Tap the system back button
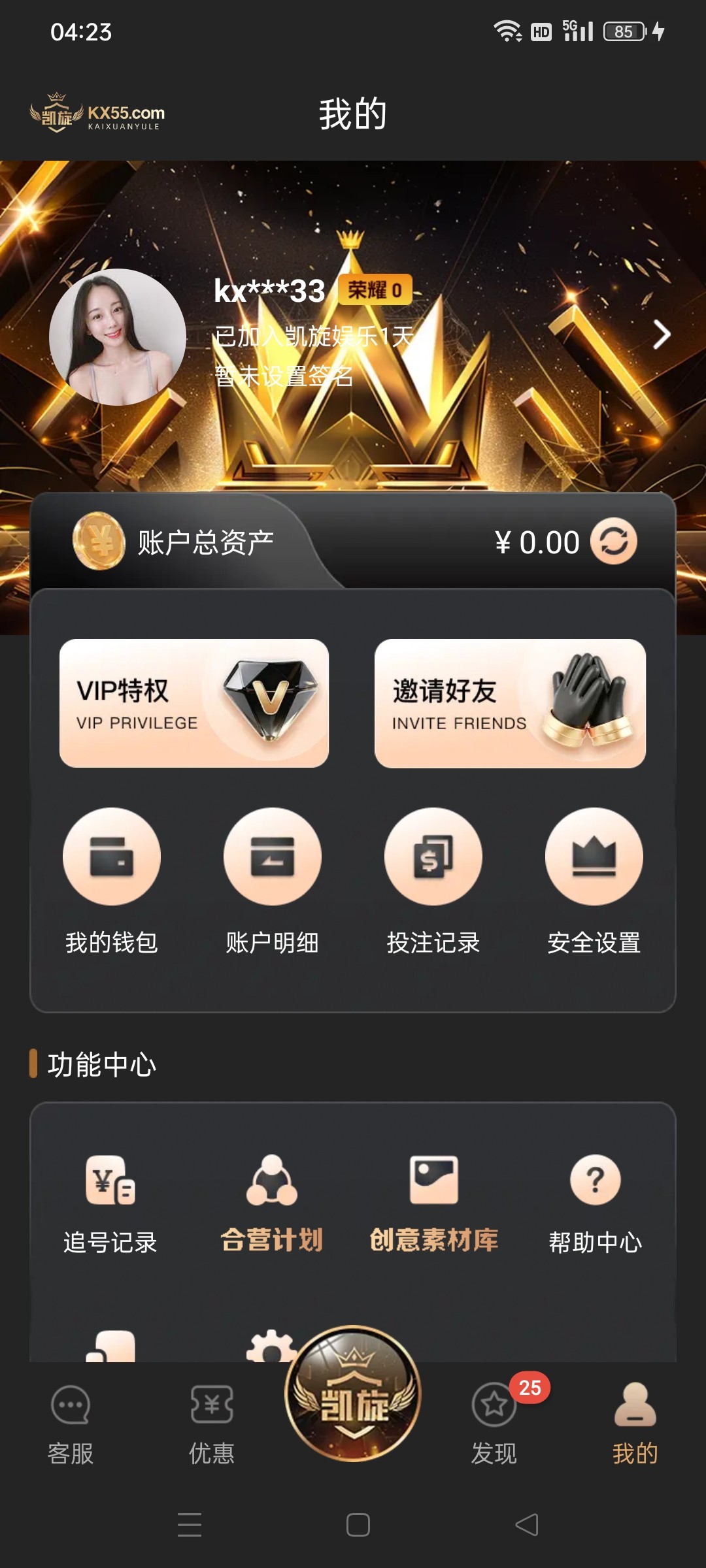Image resolution: width=706 pixels, height=1568 pixels. click(x=527, y=1525)
